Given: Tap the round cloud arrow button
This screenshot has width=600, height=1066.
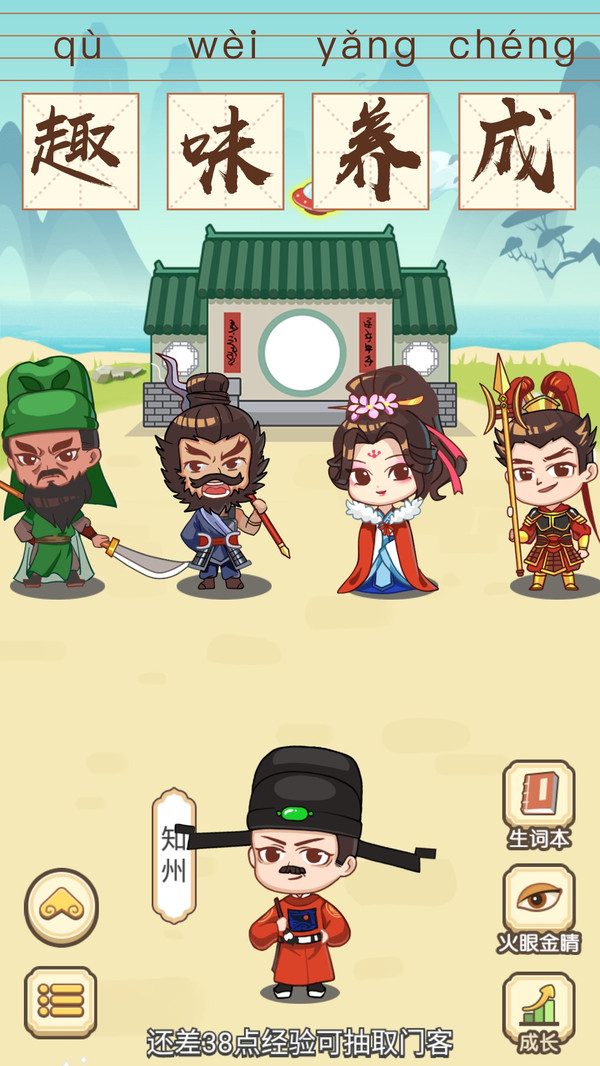Looking at the screenshot, I should [61, 907].
